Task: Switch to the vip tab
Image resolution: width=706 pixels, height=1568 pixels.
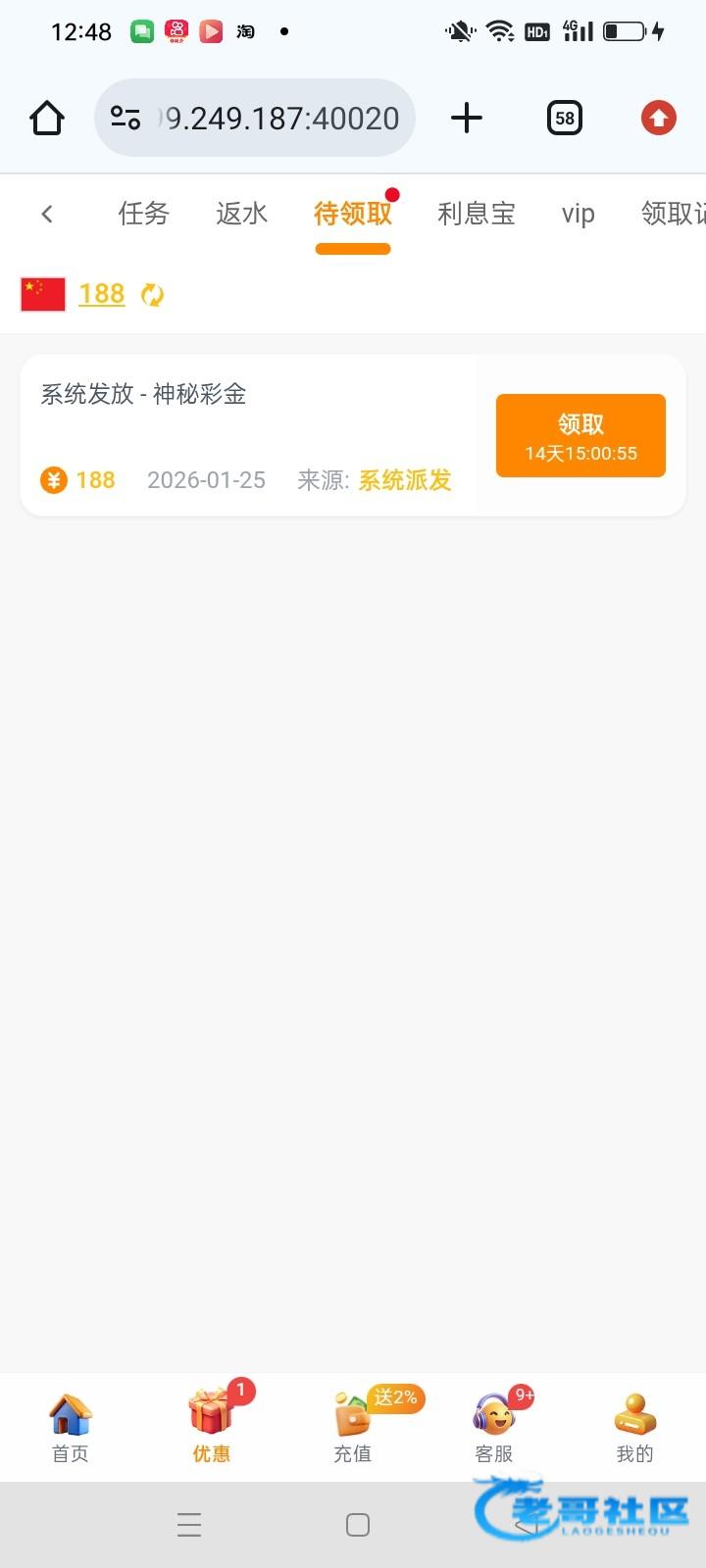Action: [x=579, y=214]
